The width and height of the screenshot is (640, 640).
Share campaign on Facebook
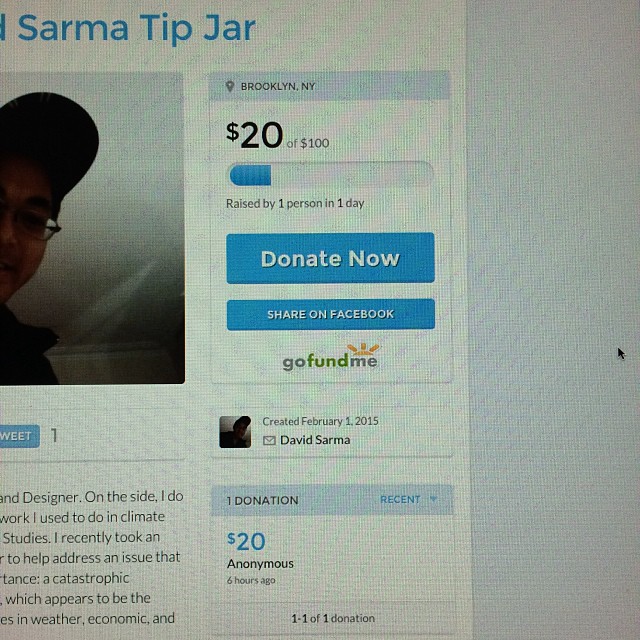pyautogui.click(x=330, y=314)
